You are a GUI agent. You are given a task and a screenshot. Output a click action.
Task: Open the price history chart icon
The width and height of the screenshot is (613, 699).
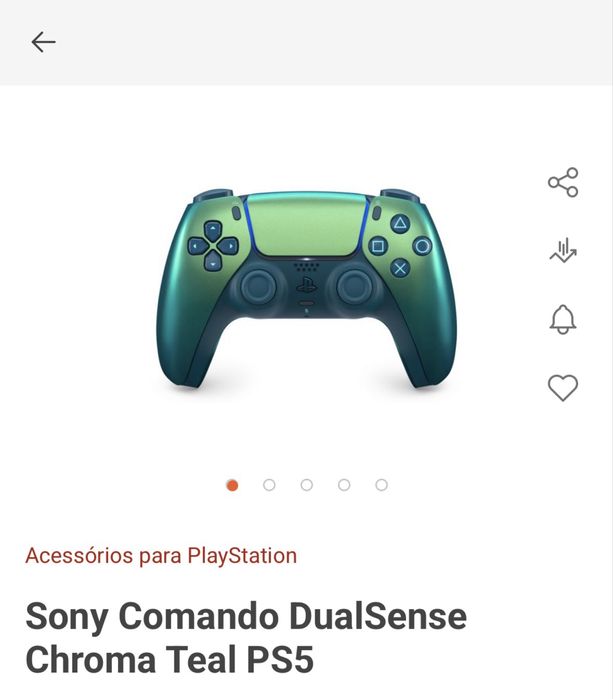[563, 251]
